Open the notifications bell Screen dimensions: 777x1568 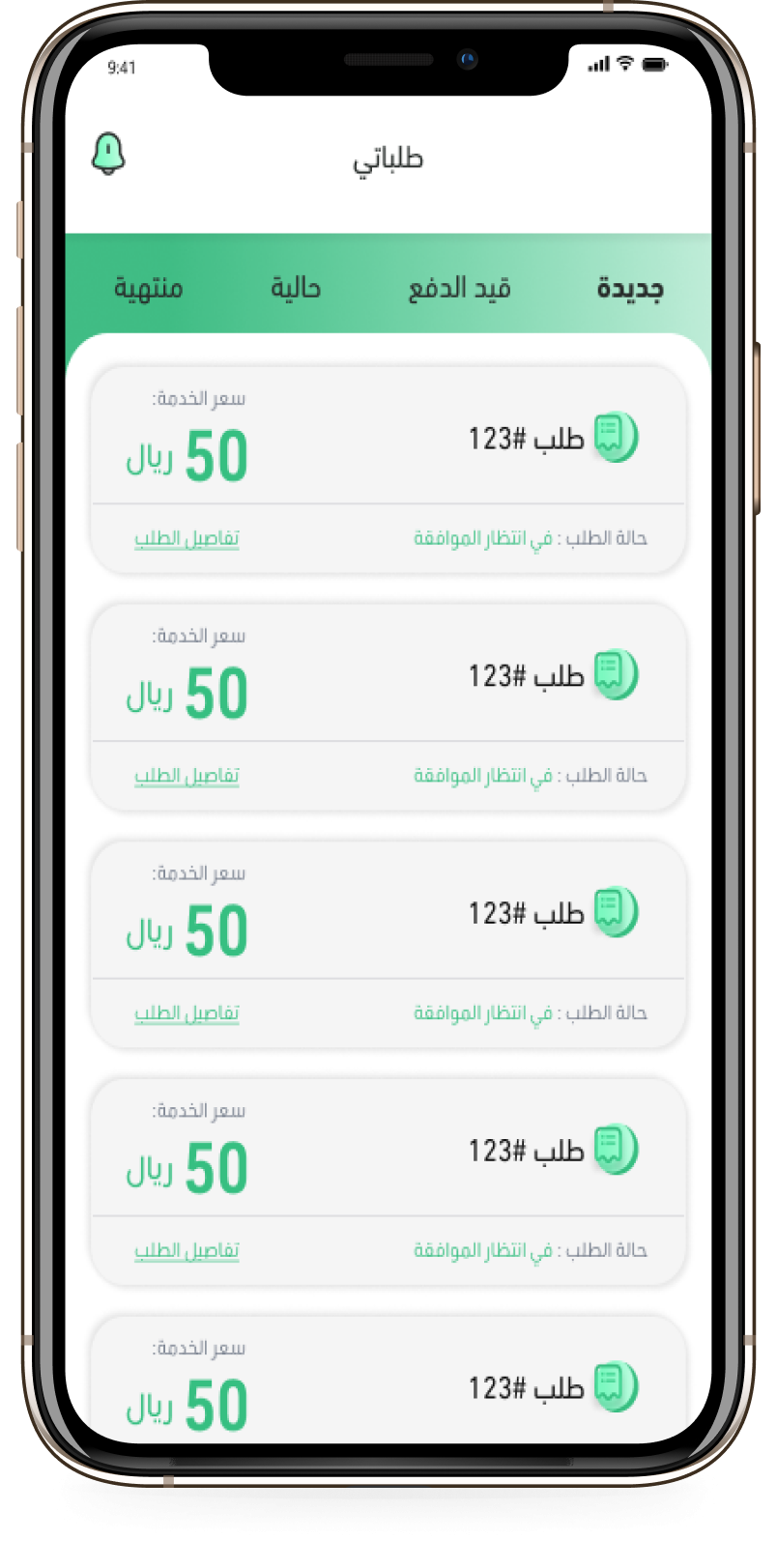(108, 155)
